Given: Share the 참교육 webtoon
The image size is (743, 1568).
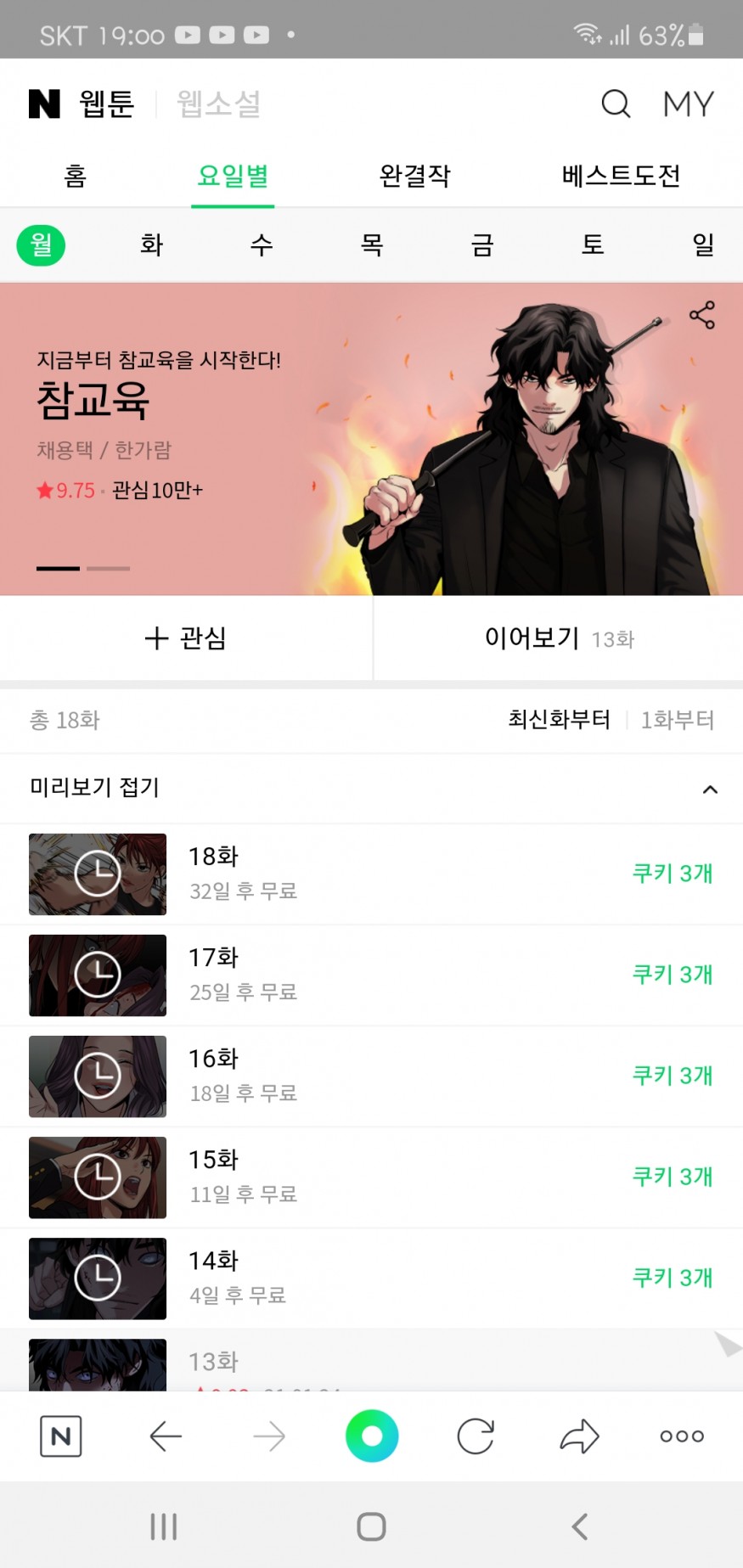Looking at the screenshot, I should coord(701,315).
